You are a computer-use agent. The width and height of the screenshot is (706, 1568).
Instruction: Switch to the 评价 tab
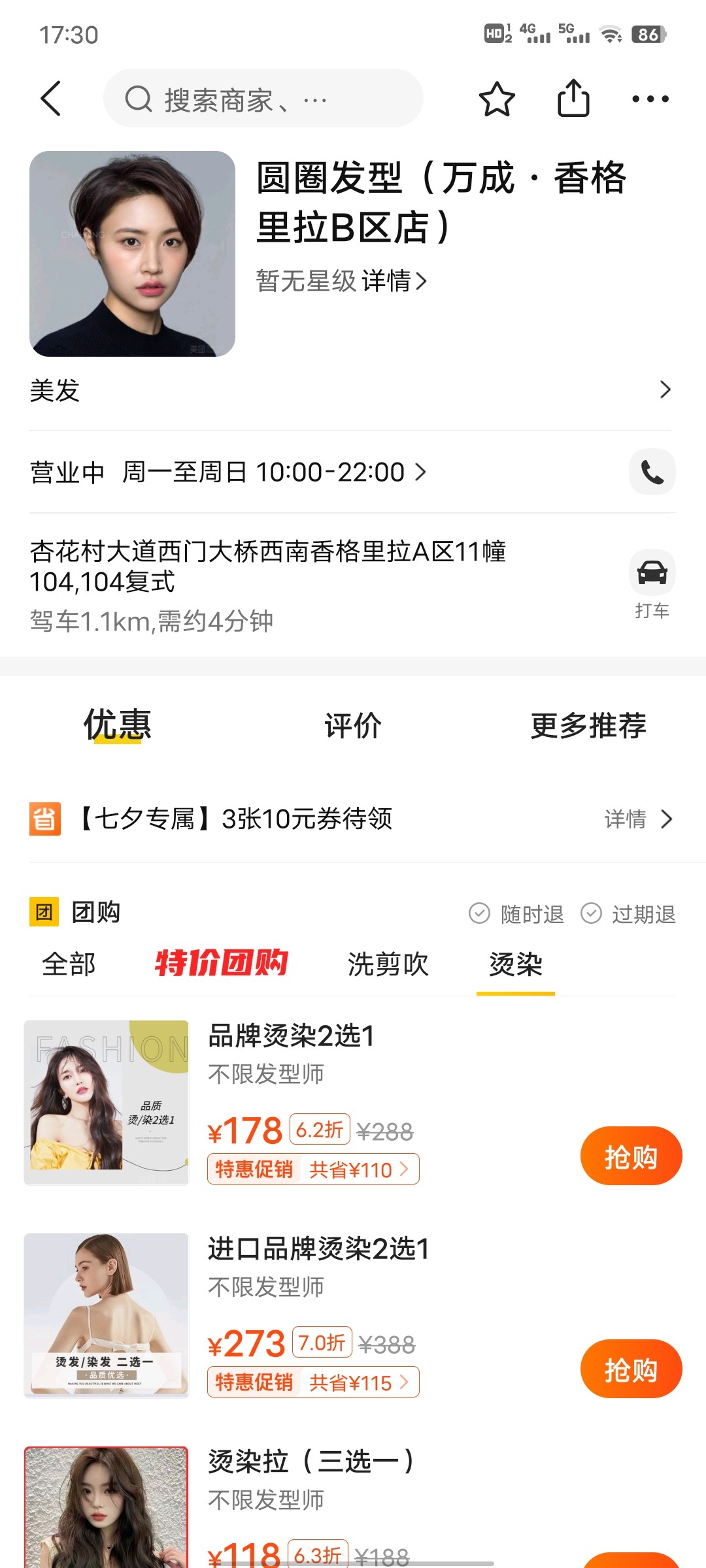coord(353,726)
